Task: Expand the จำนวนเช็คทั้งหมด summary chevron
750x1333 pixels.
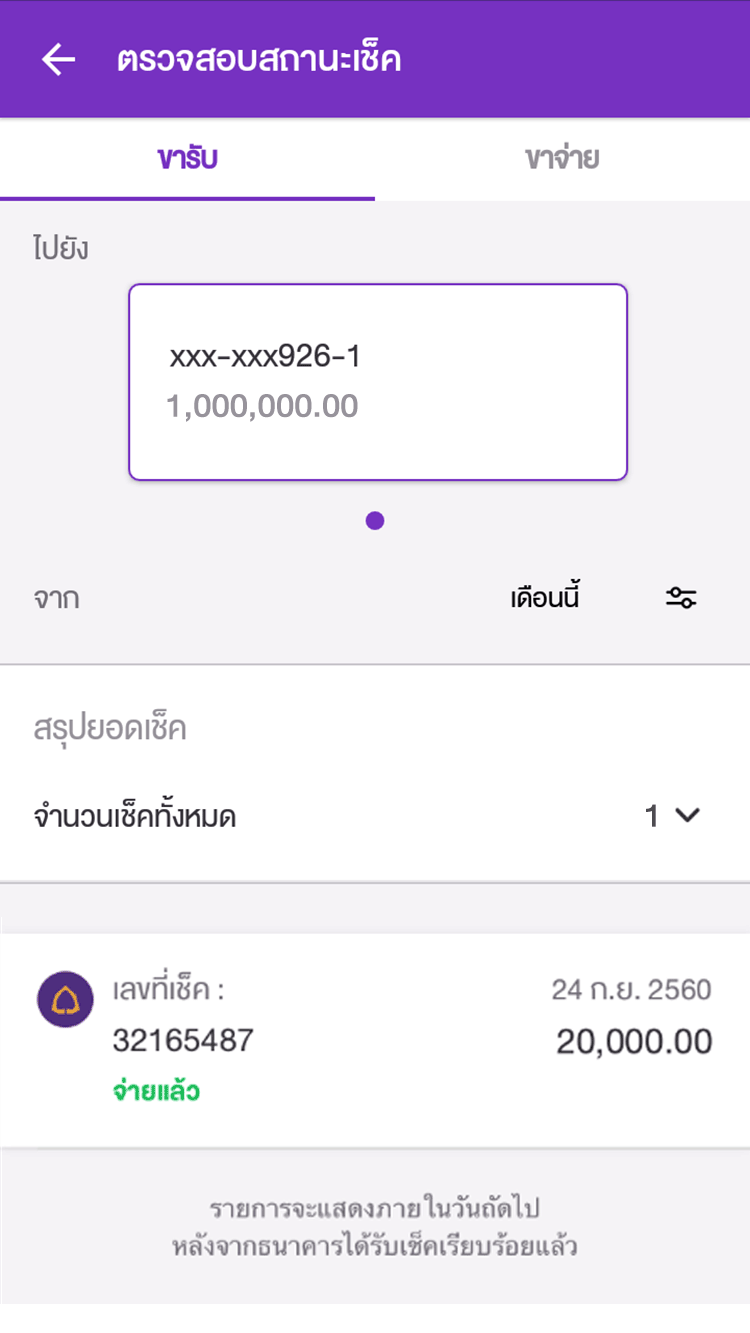Action: [x=687, y=816]
